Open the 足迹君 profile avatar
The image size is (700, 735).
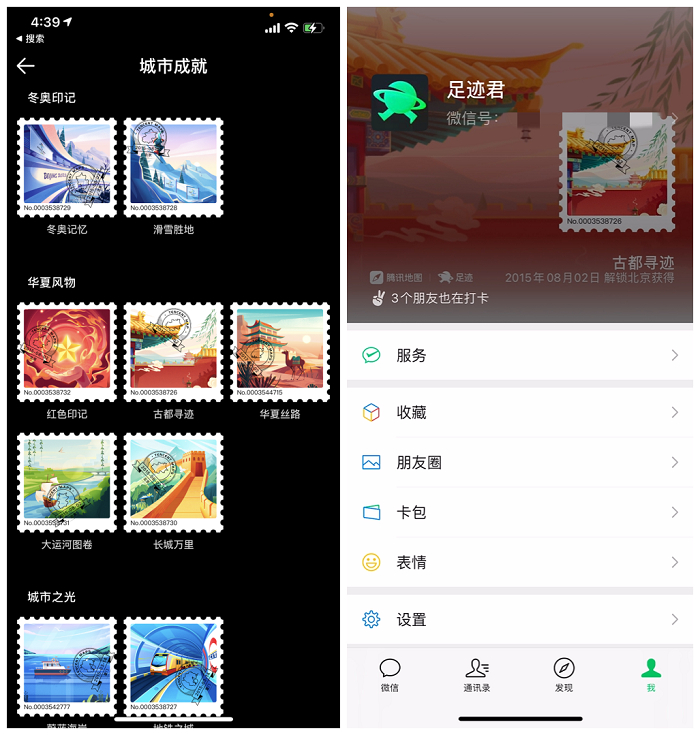pos(399,102)
